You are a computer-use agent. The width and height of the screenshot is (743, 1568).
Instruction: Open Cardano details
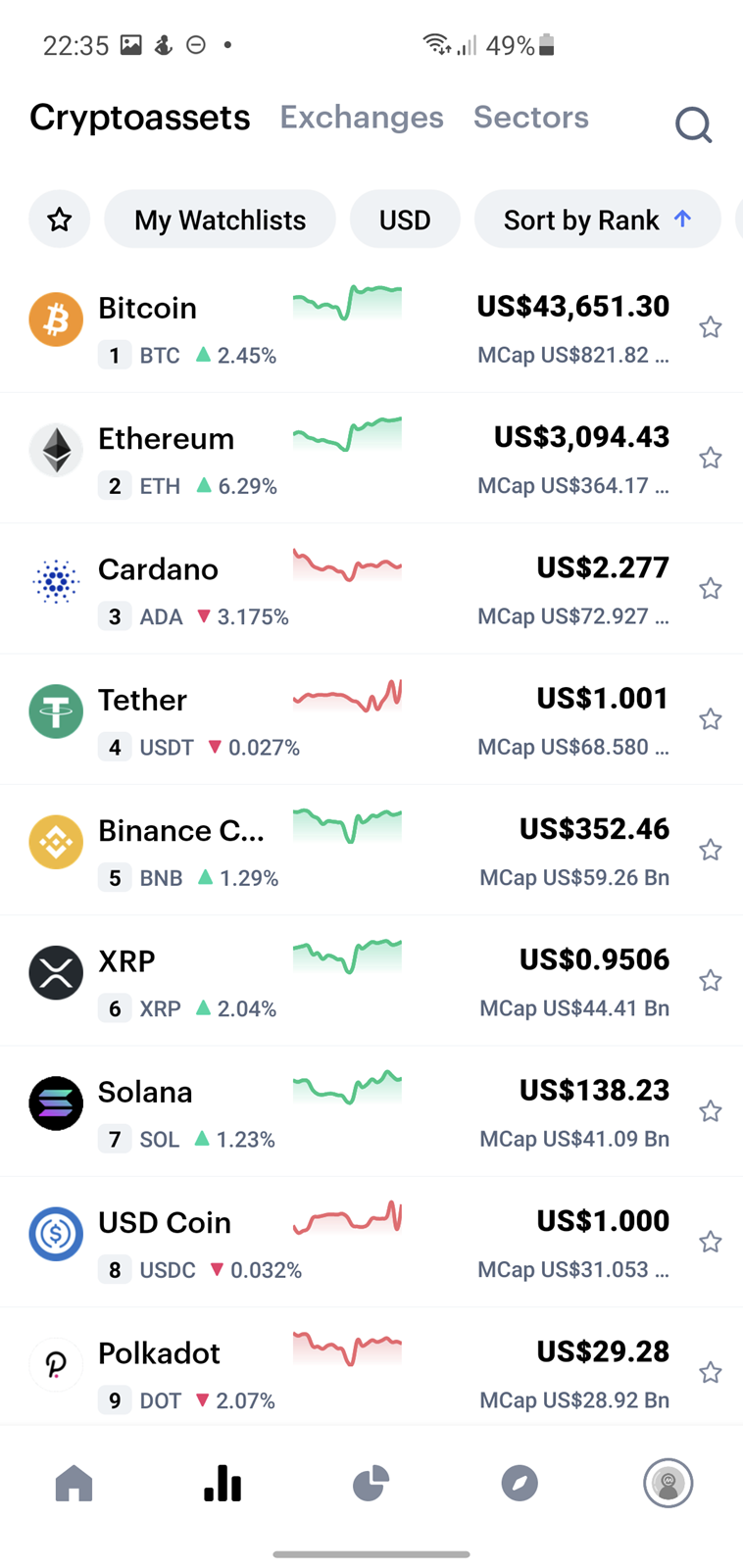click(x=371, y=589)
